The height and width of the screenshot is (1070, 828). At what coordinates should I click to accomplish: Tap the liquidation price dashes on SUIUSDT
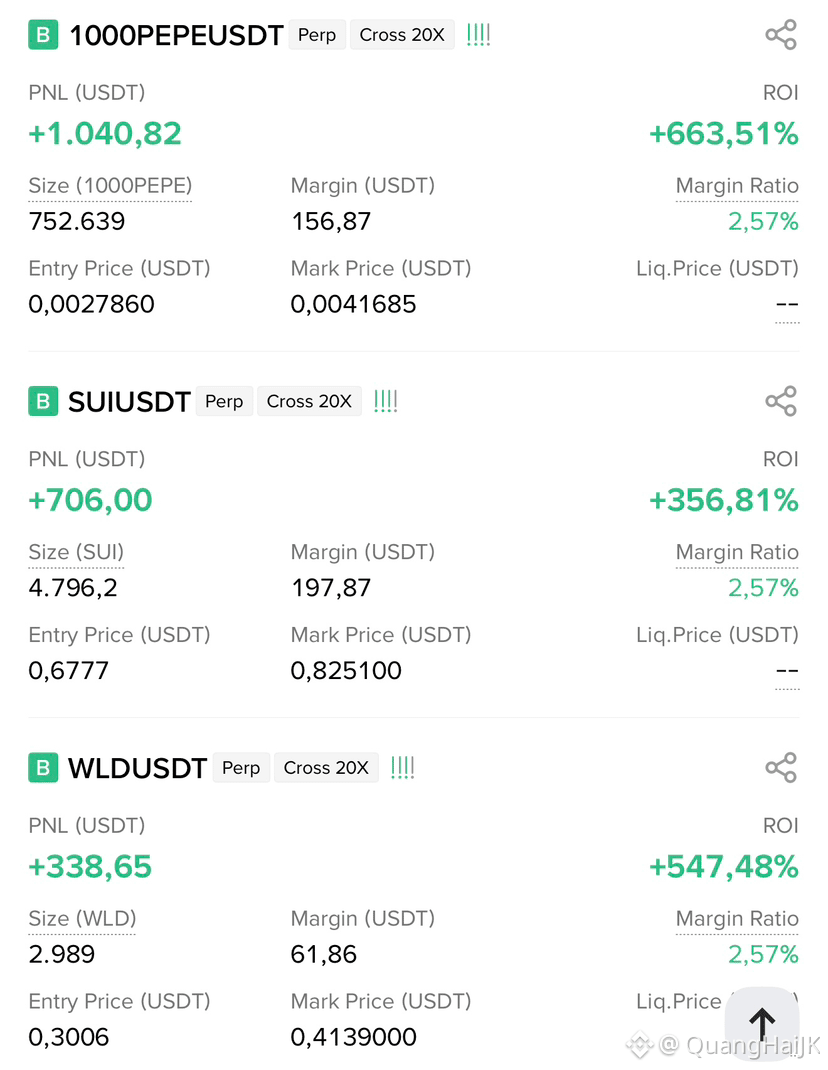coord(787,672)
